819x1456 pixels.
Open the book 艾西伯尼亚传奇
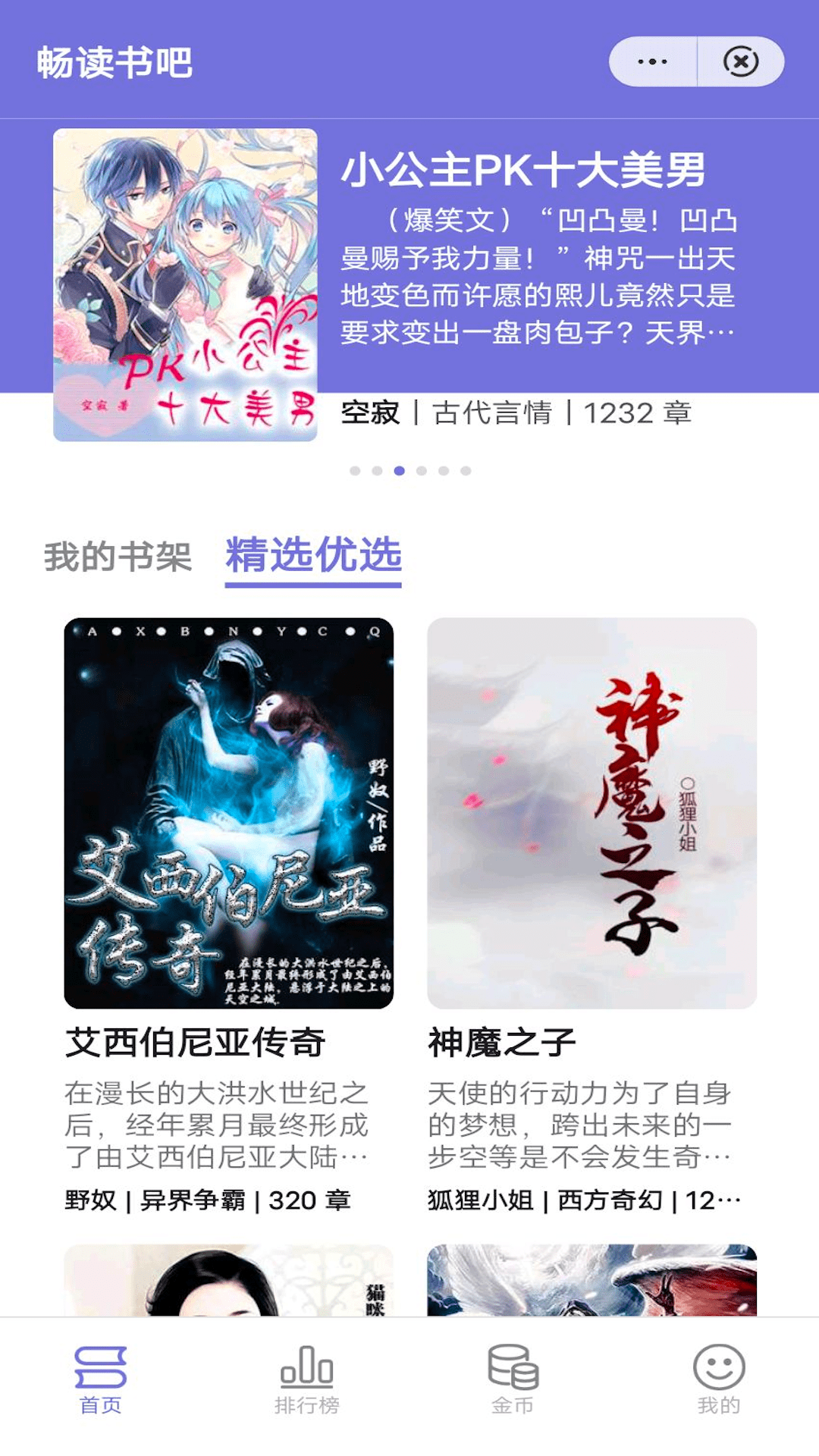[228, 813]
